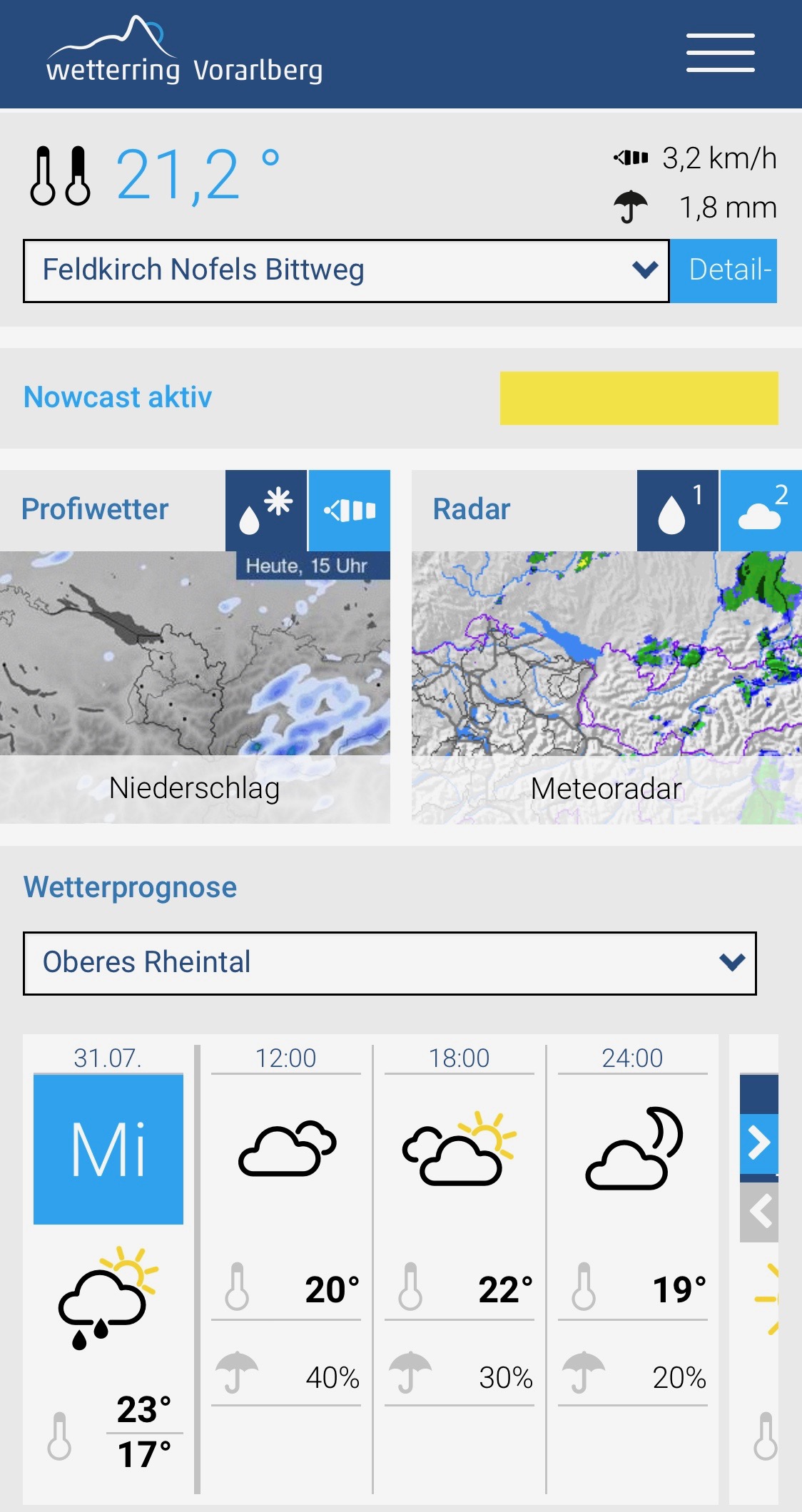The image size is (802, 1512).
Task: Switch Radar to cloud tab 2
Action: (x=761, y=510)
